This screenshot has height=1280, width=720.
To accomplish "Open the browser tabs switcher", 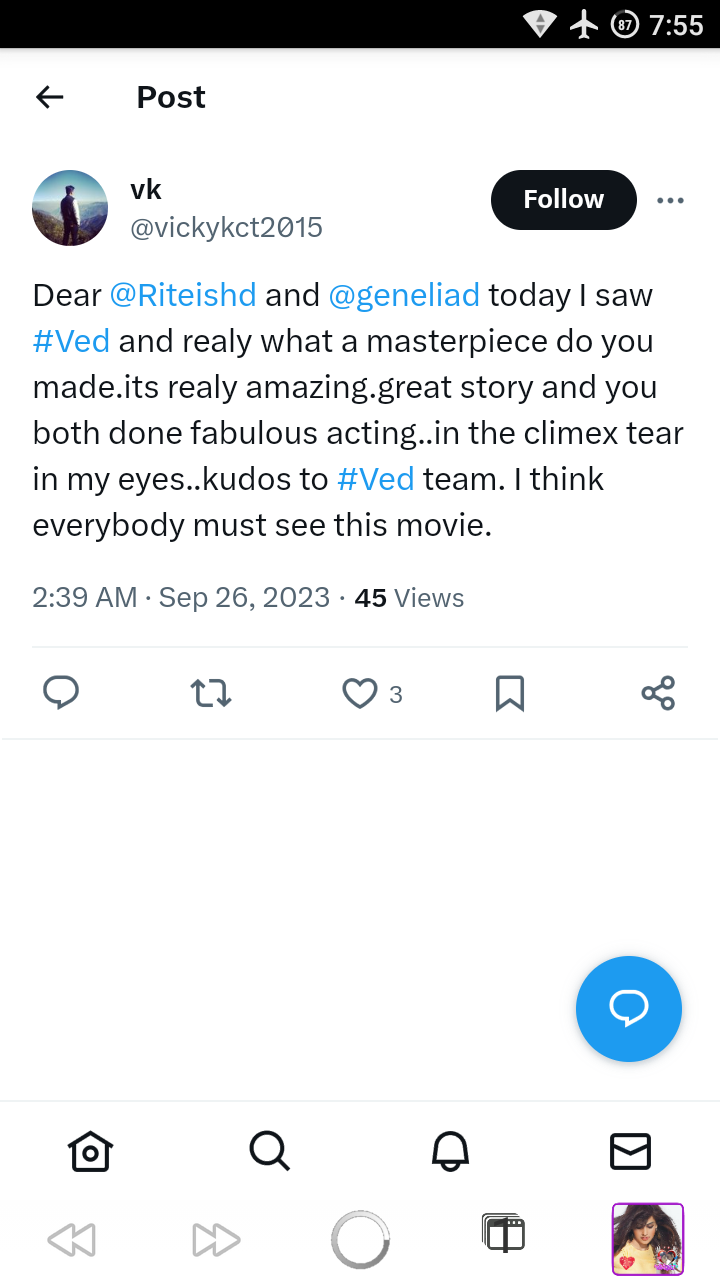I will click(503, 1234).
